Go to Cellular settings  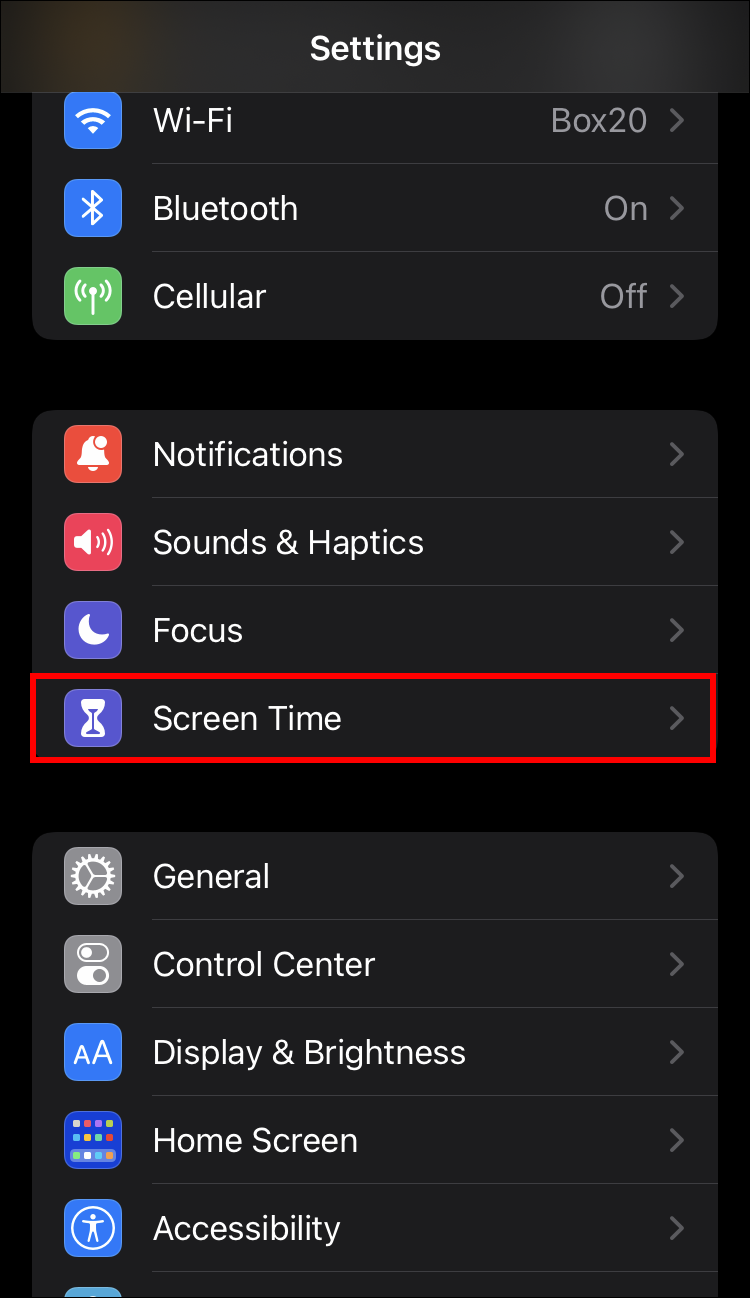click(x=375, y=296)
